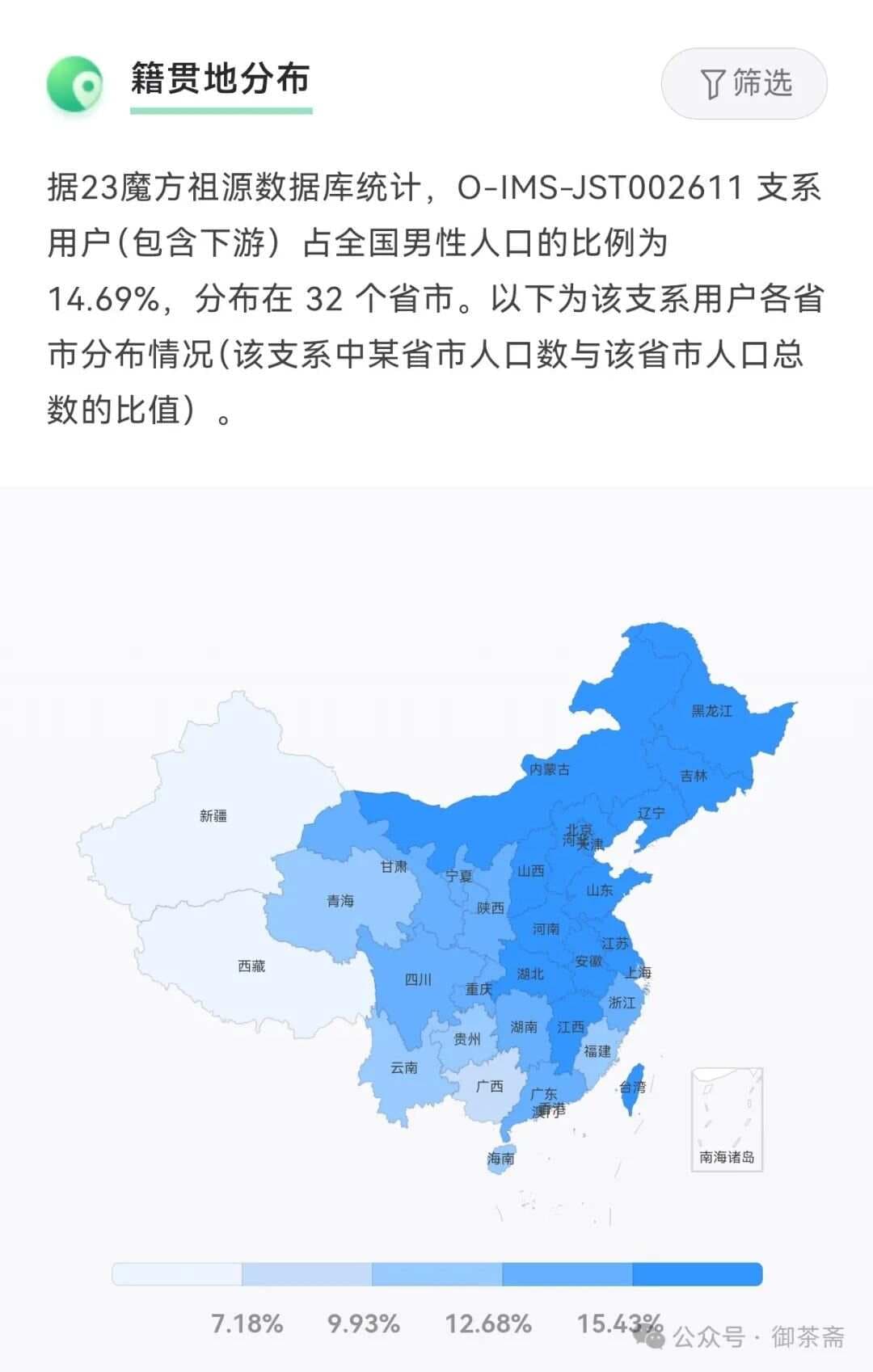The image size is (873, 1372).
Task: Select 四川 province on the map
Action: click(418, 979)
